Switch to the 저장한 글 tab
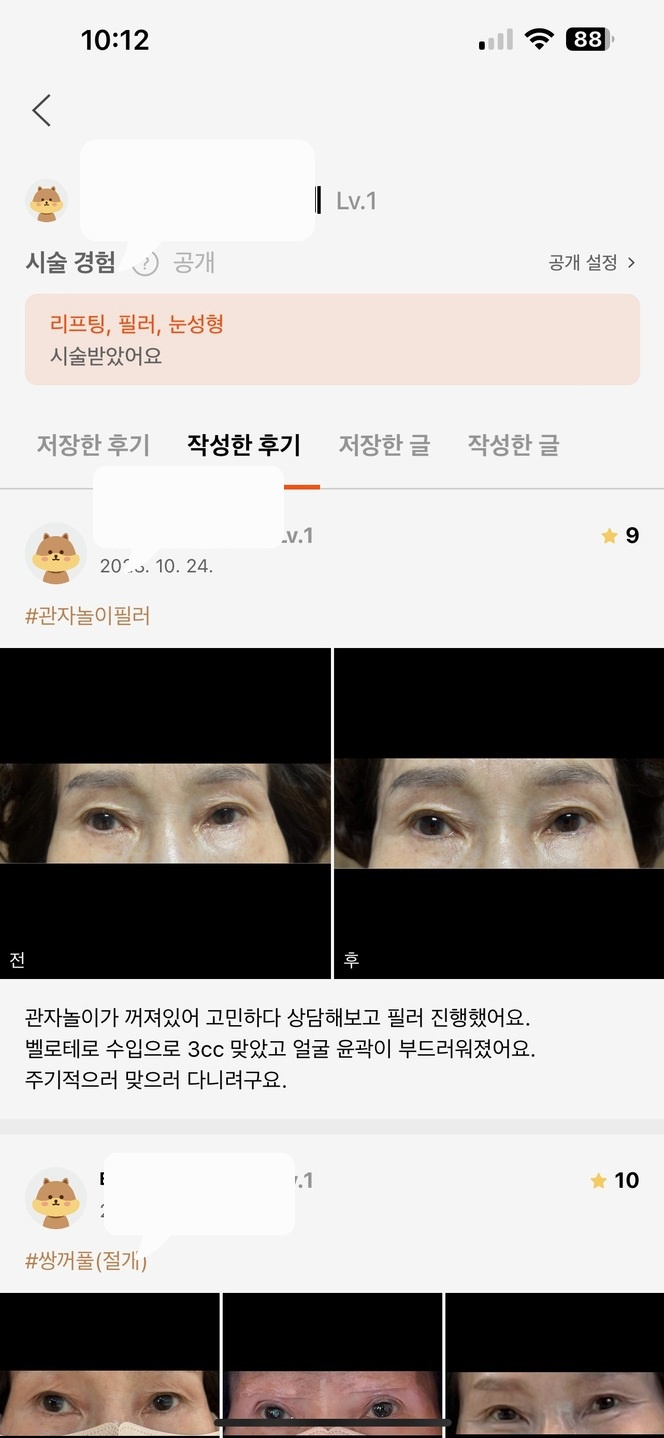The height and width of the screenshot is (1438, 664). 384,445
